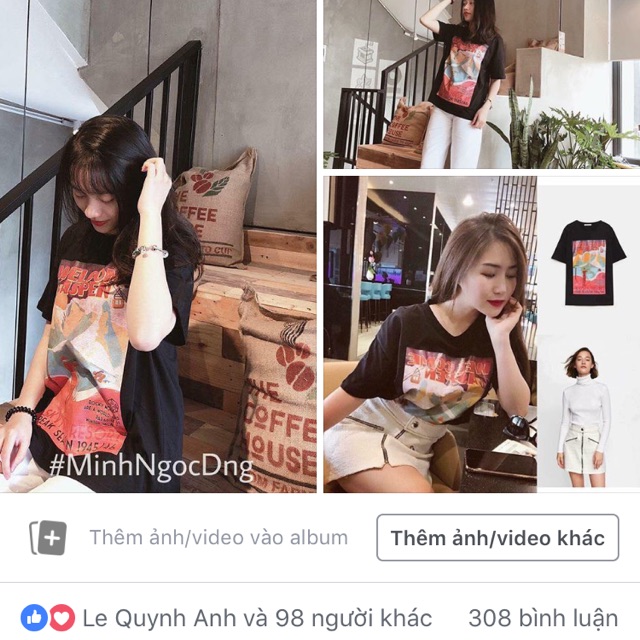Tap the add-to-album plus icon
This screenshot has width=640, height=640.
tap(48, 538)
